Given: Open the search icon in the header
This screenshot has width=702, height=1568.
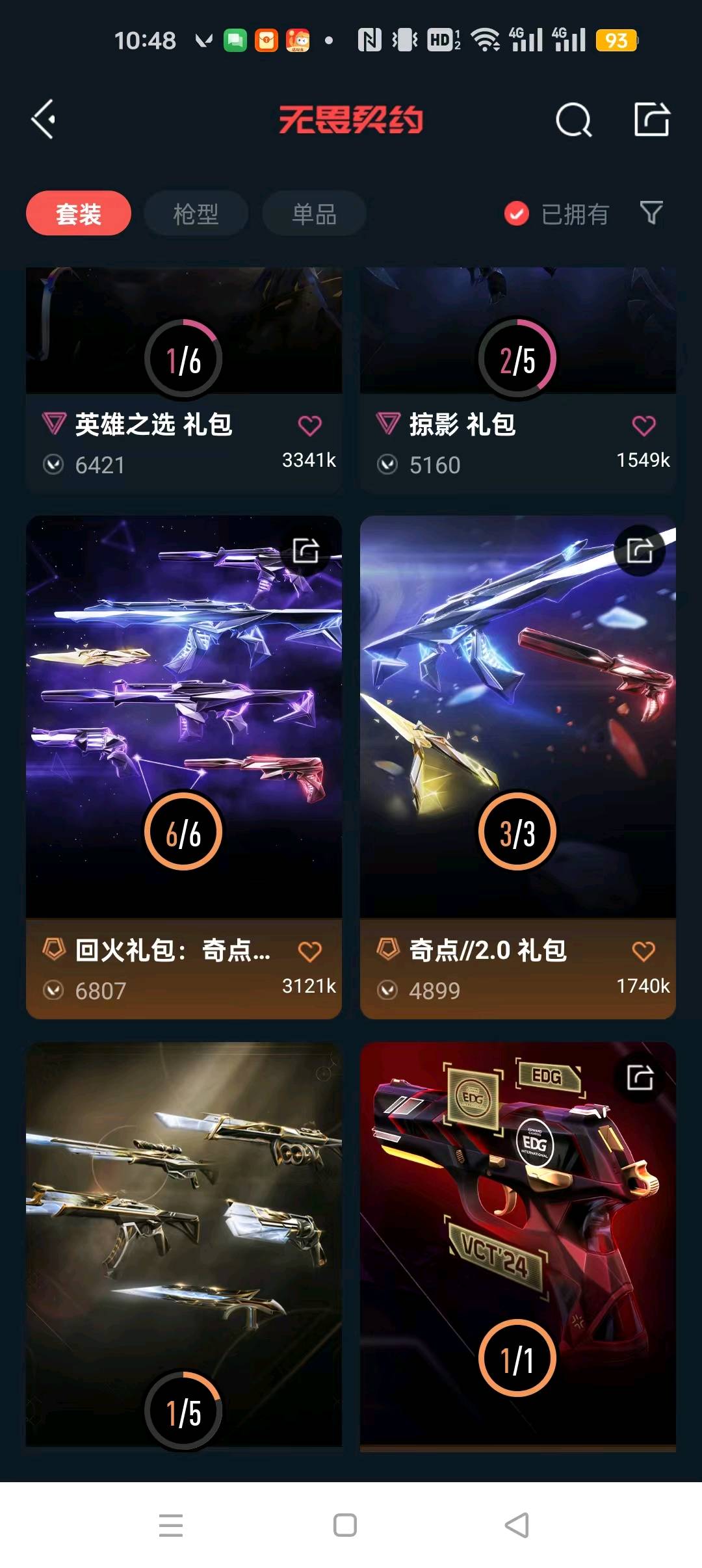Looking at the screenshot, I should [x=573, y=120].
